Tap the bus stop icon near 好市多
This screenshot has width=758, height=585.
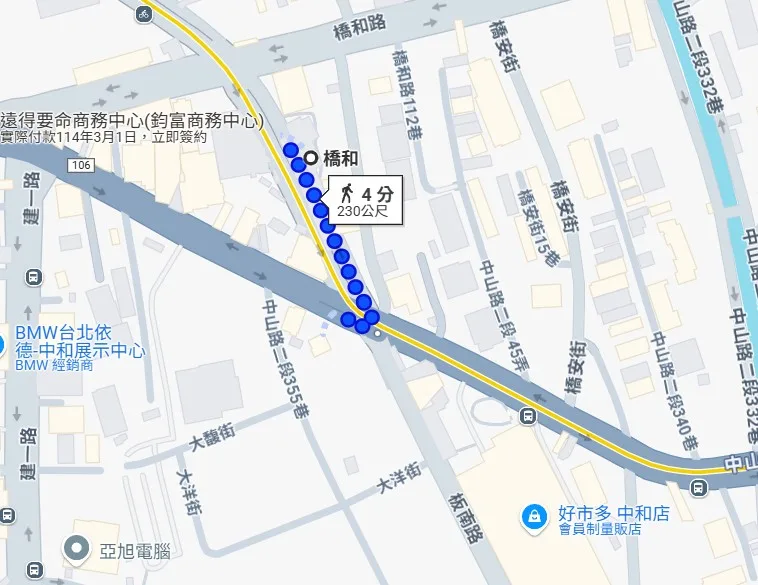click(x=697, y=487)
